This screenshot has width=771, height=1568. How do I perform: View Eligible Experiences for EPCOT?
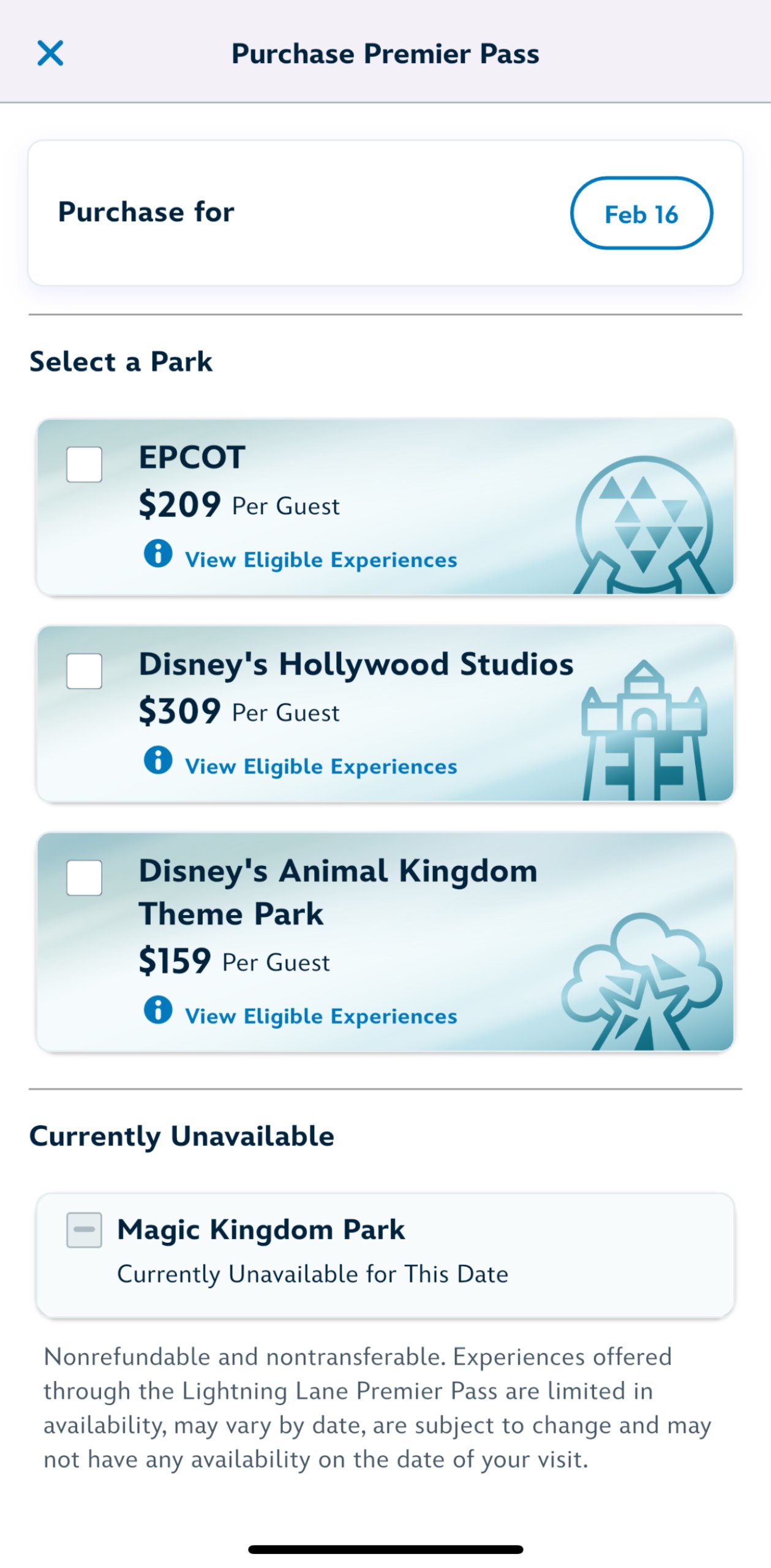point(320,559)
